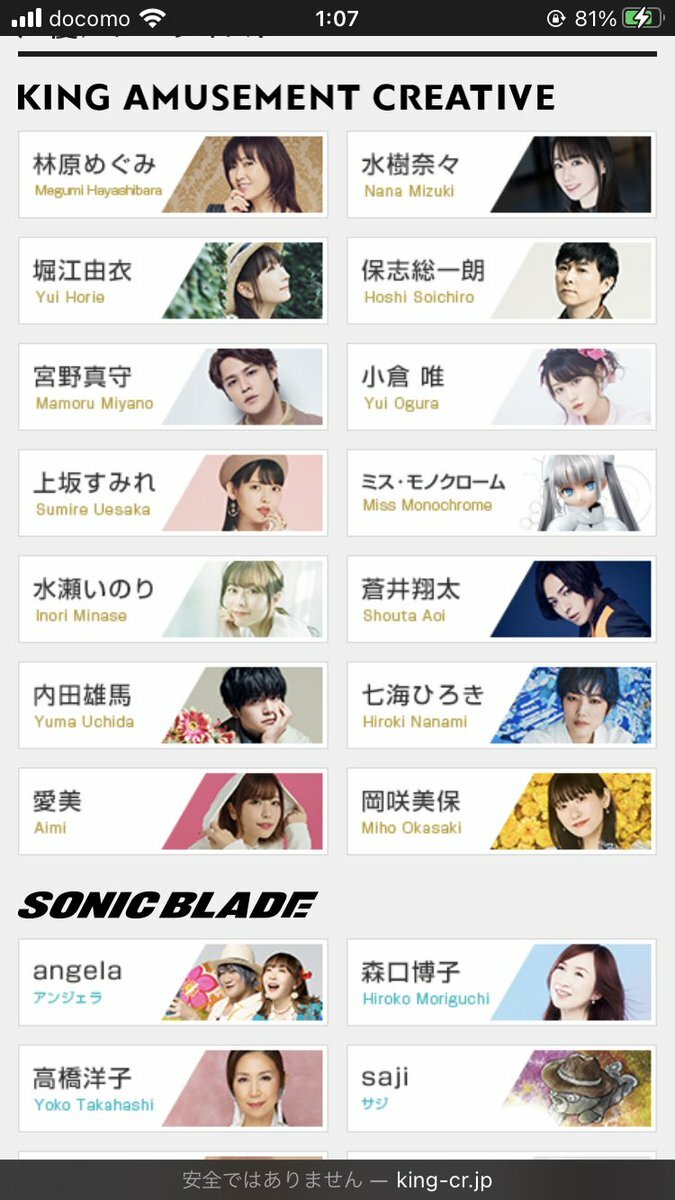Image resolution: width=675 pixels, height=1200 pixels.
Task: View the Miss Monochrome card
Action: coord(501,493)
